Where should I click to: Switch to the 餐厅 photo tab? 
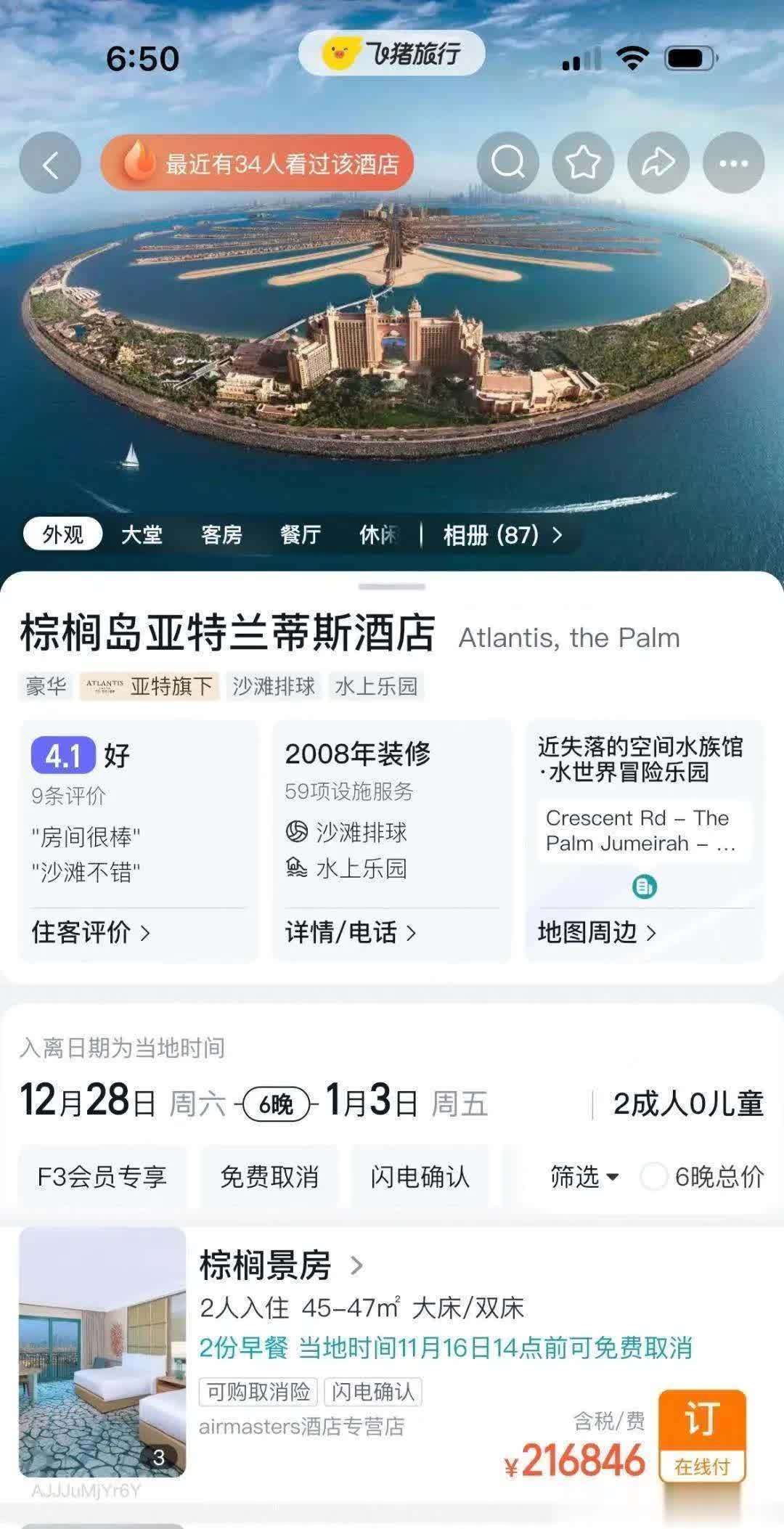[301, 535]
